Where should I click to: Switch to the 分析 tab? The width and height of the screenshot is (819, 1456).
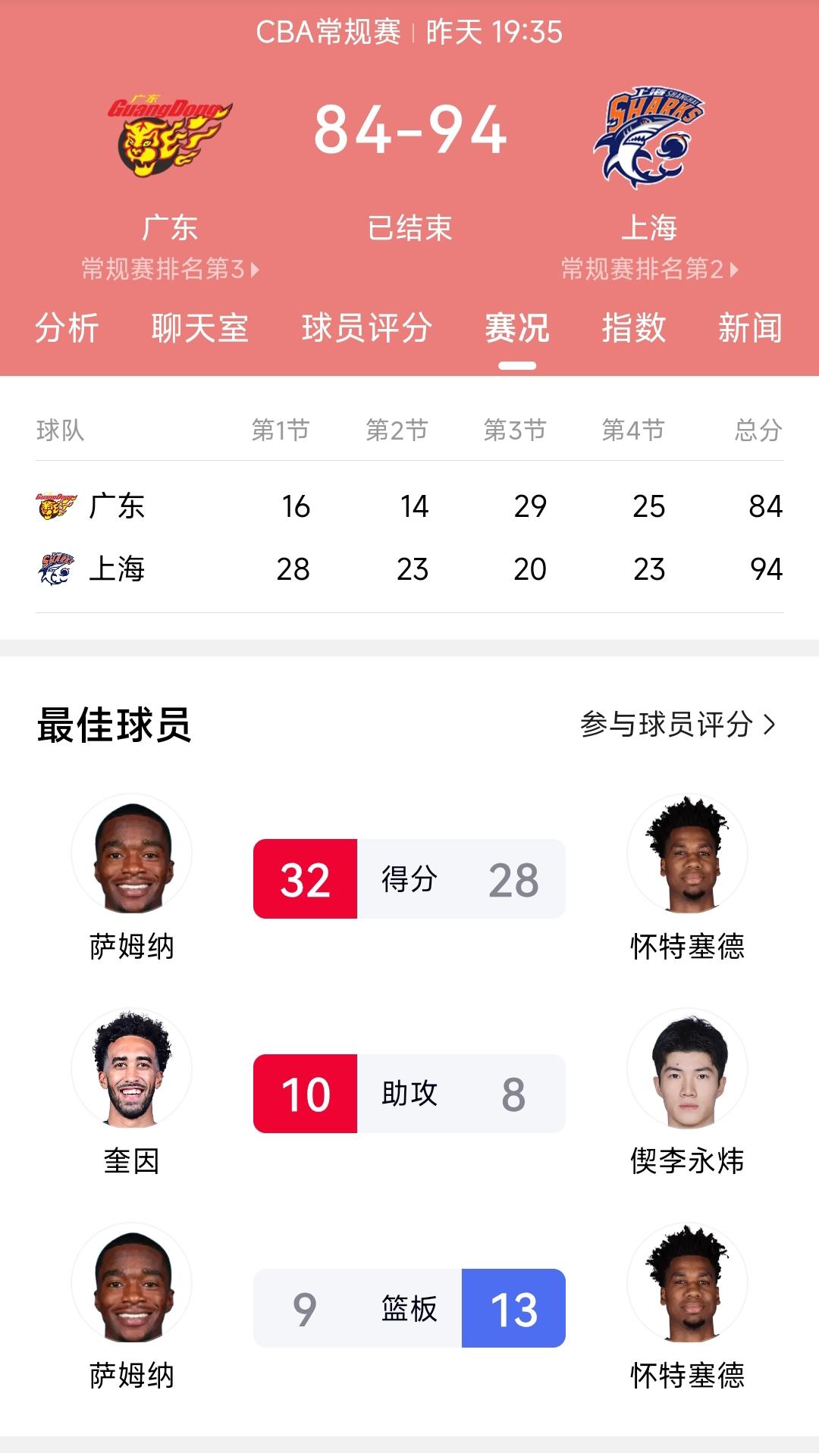point(65,329)
